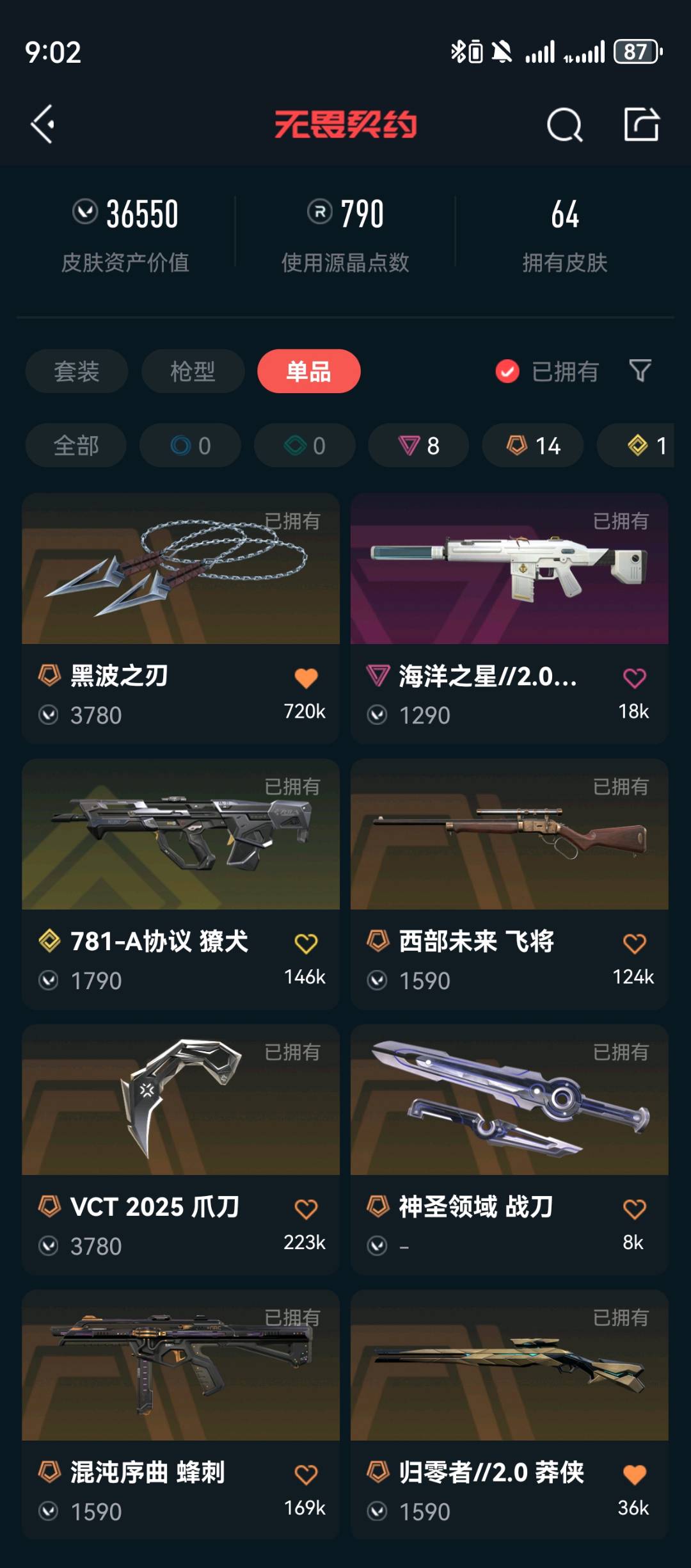691x1568 pixels.
Task: Select the 单品 tab
Action: [309, 371]
